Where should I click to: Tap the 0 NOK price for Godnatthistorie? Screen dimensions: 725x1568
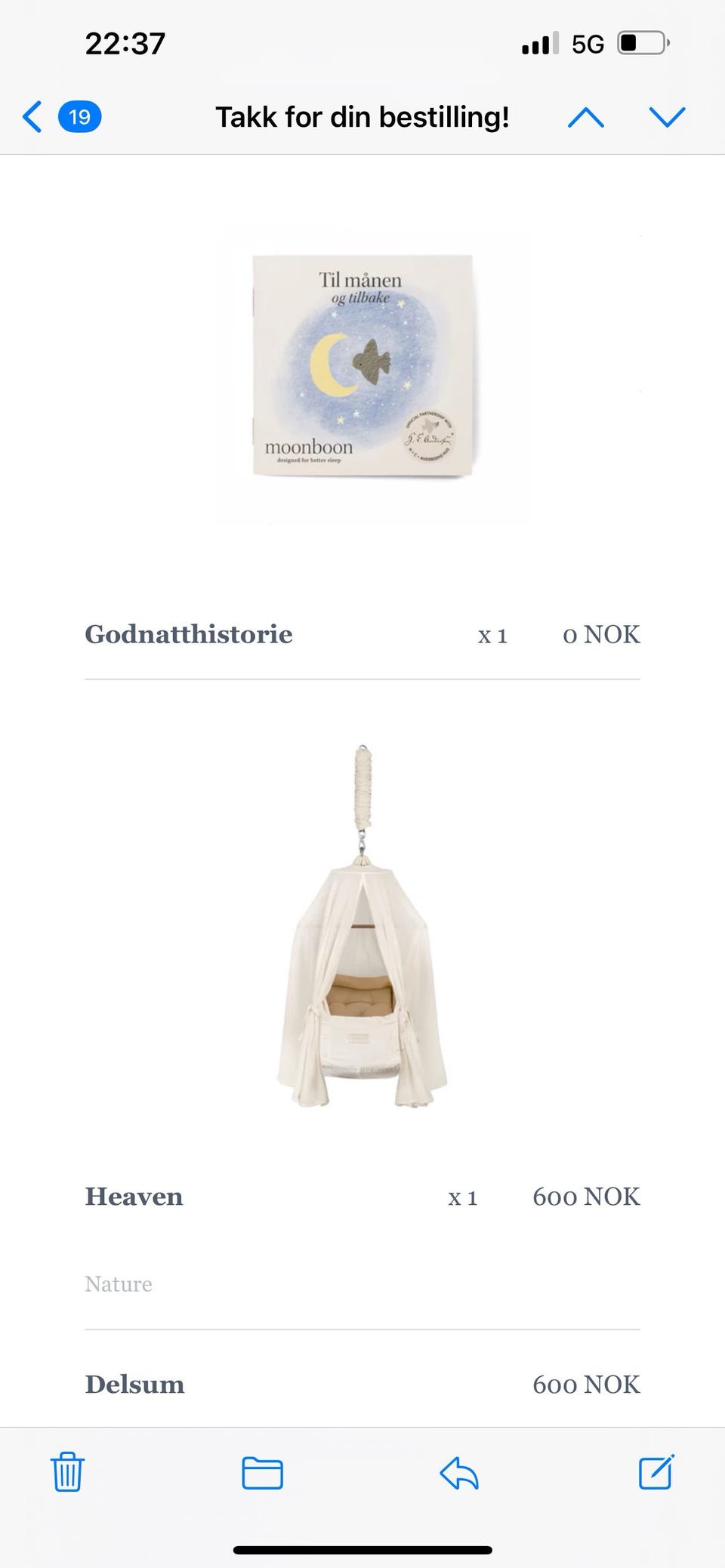pyautogui.click(x=600, y=635)
